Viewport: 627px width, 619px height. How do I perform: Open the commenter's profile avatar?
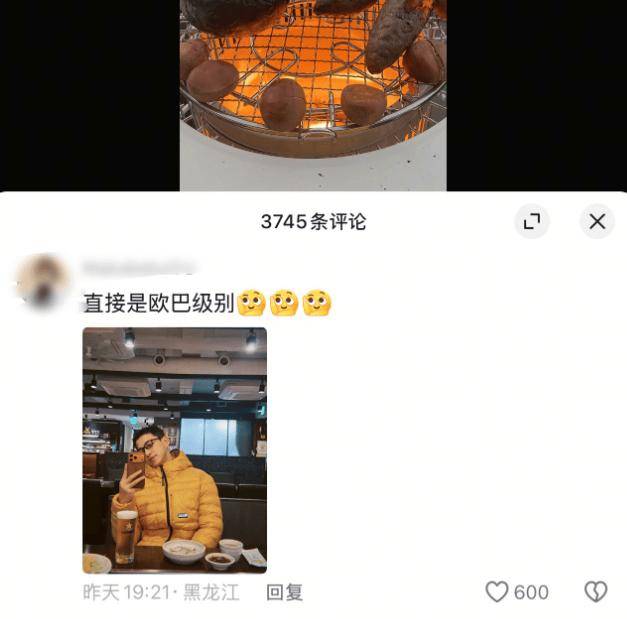click(44, 282)
